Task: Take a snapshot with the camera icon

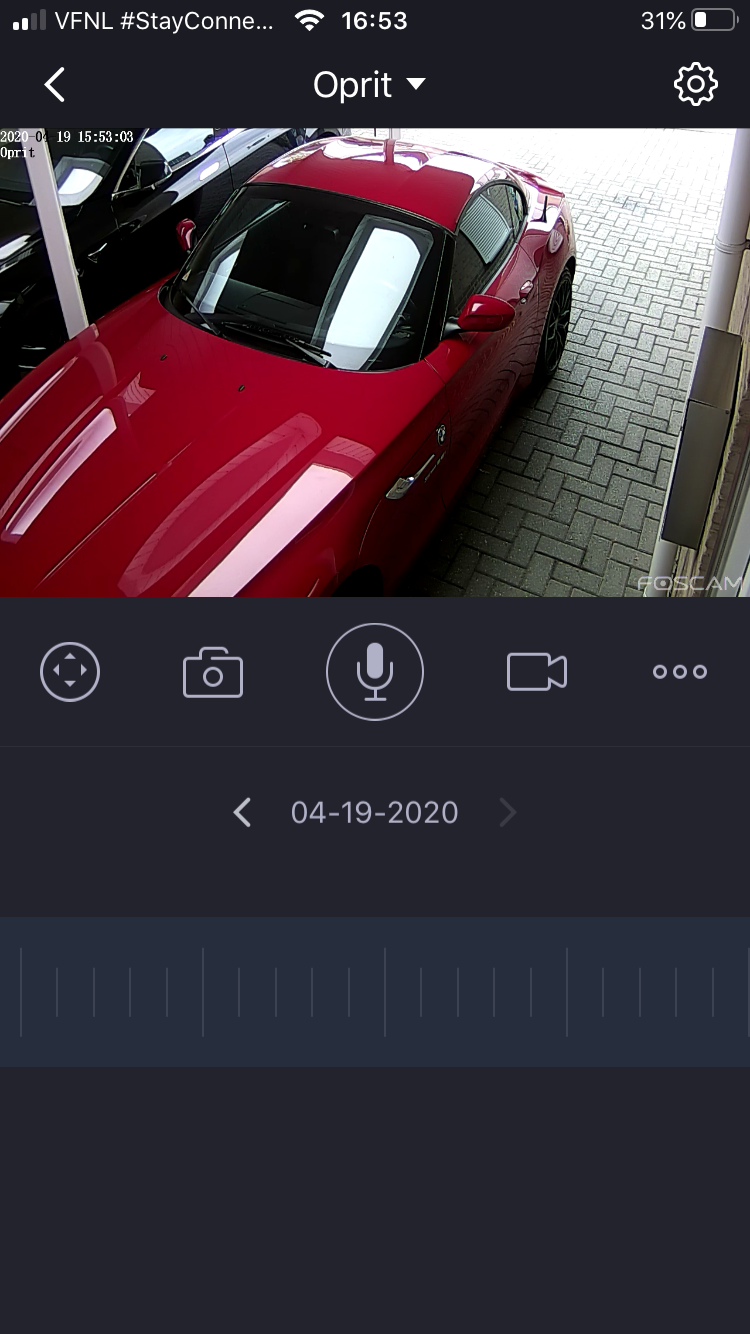Action: tap(213, 672)
